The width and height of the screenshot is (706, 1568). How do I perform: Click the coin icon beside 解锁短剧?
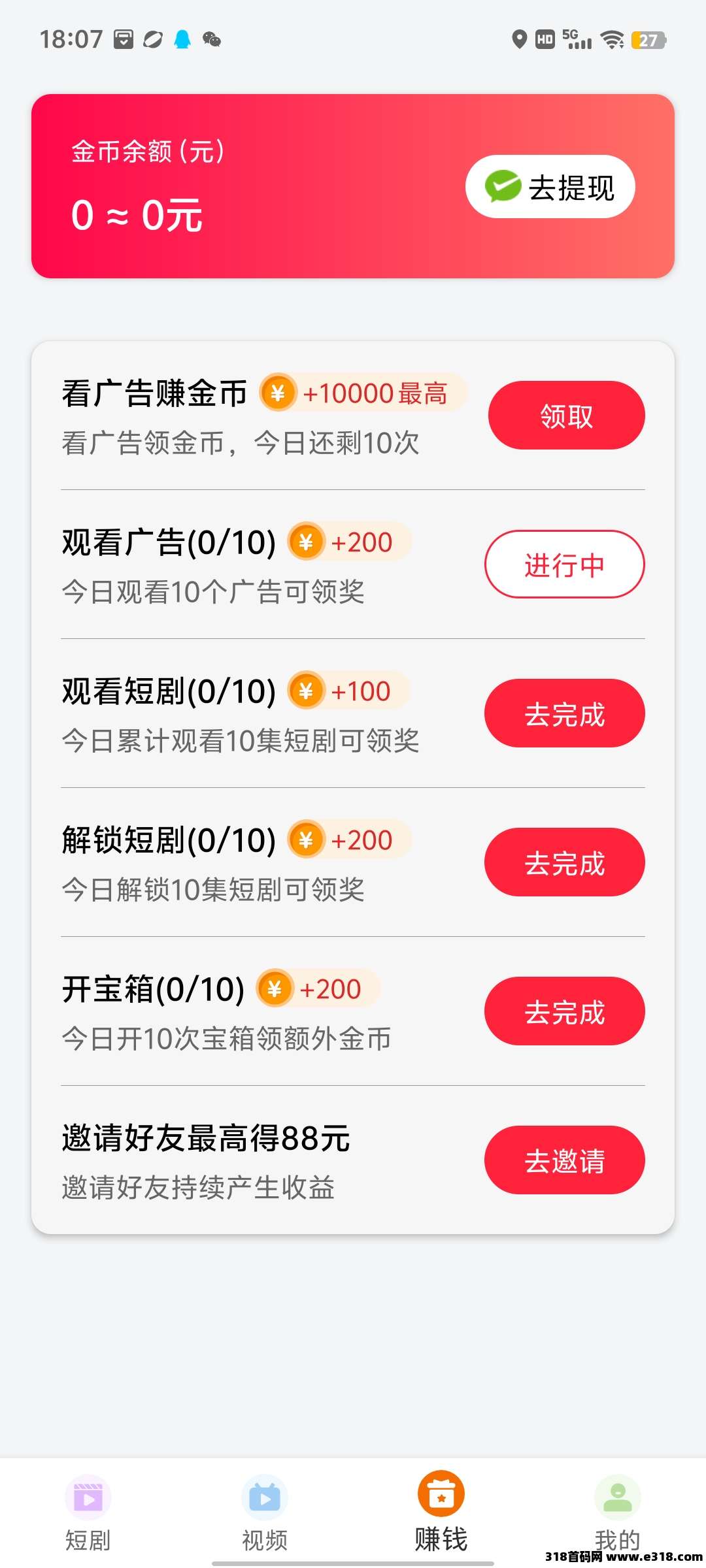[x=307, y=840]
